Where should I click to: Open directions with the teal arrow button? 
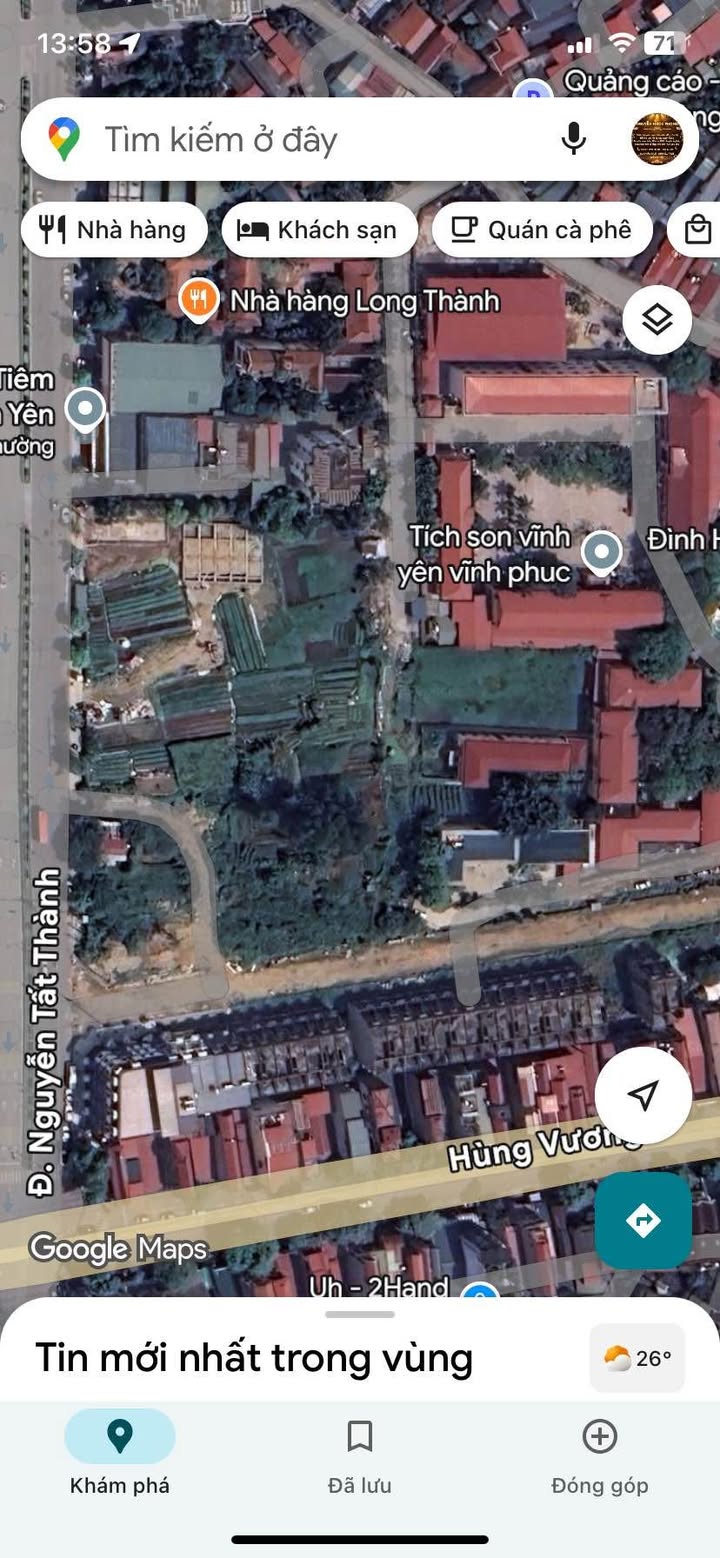point(643,1220)
